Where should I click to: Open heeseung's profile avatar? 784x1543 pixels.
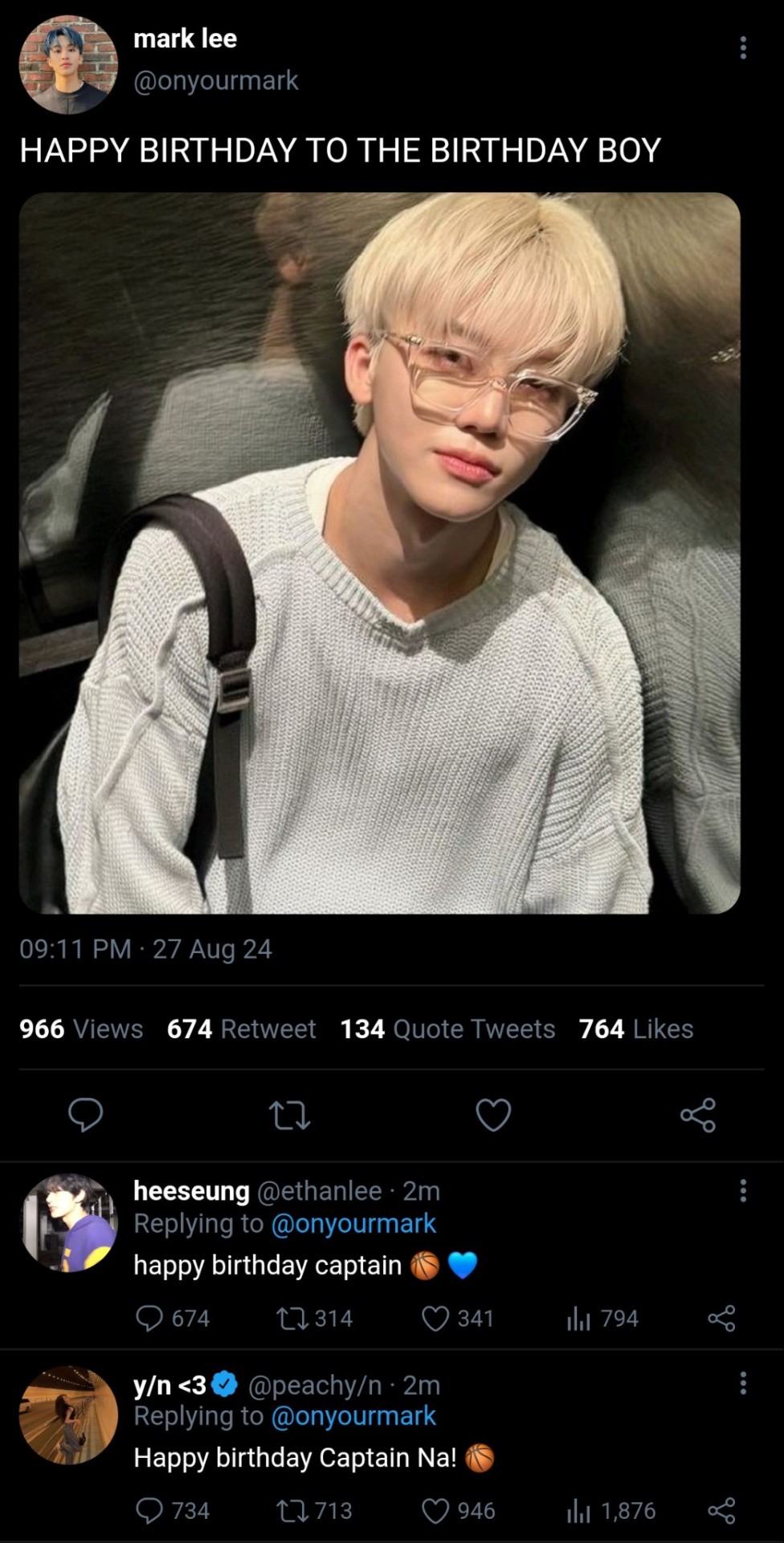68,1222
